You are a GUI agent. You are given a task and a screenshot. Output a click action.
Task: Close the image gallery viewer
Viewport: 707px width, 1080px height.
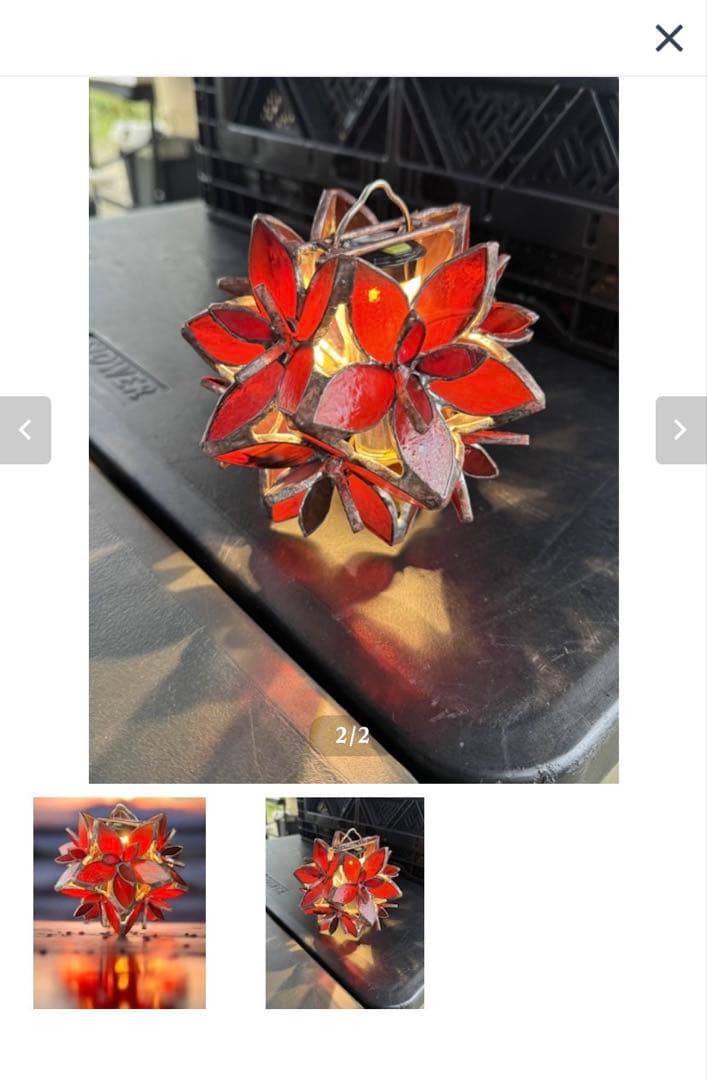(669, 38)
